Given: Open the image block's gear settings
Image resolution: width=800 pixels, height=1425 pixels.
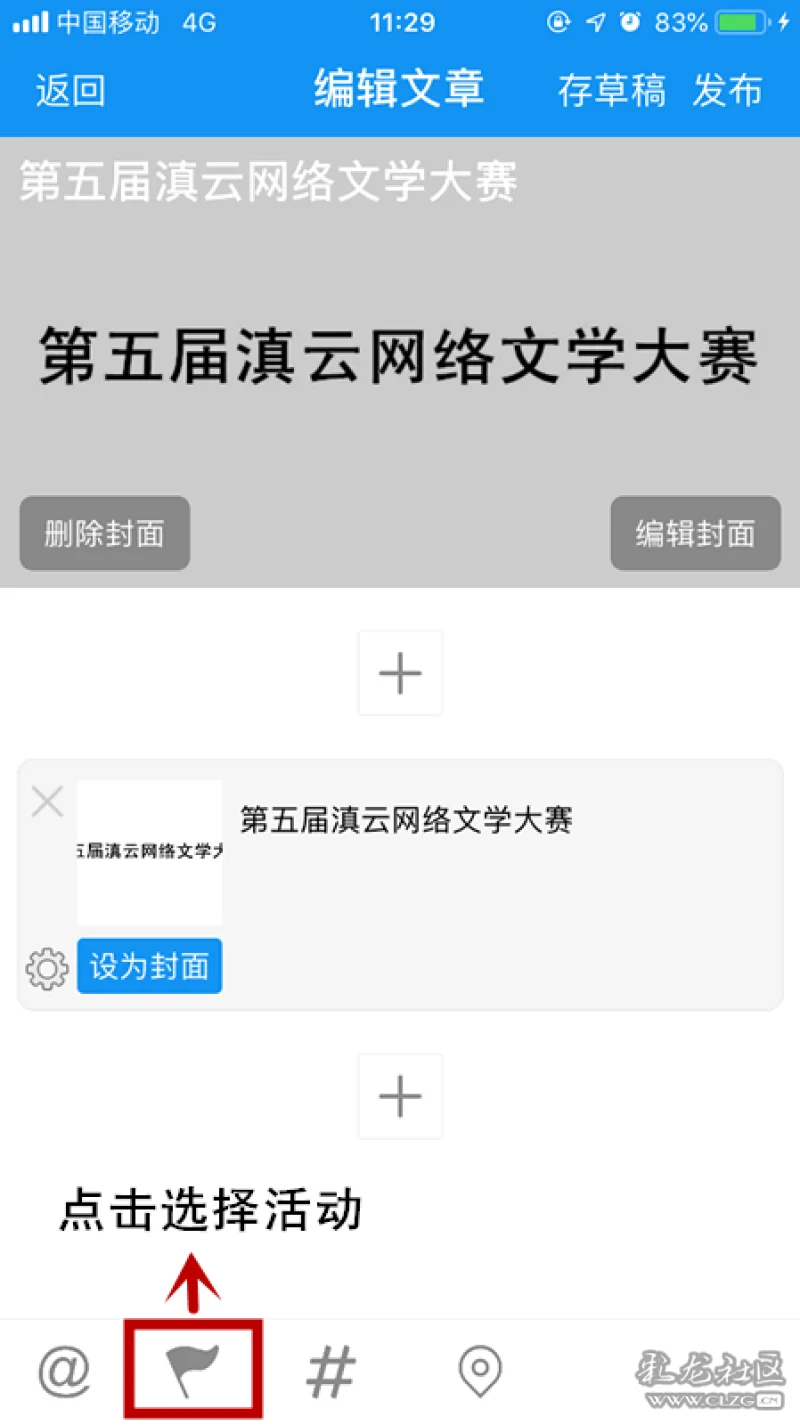Looking at the screenshot, I should coord(47,969).
